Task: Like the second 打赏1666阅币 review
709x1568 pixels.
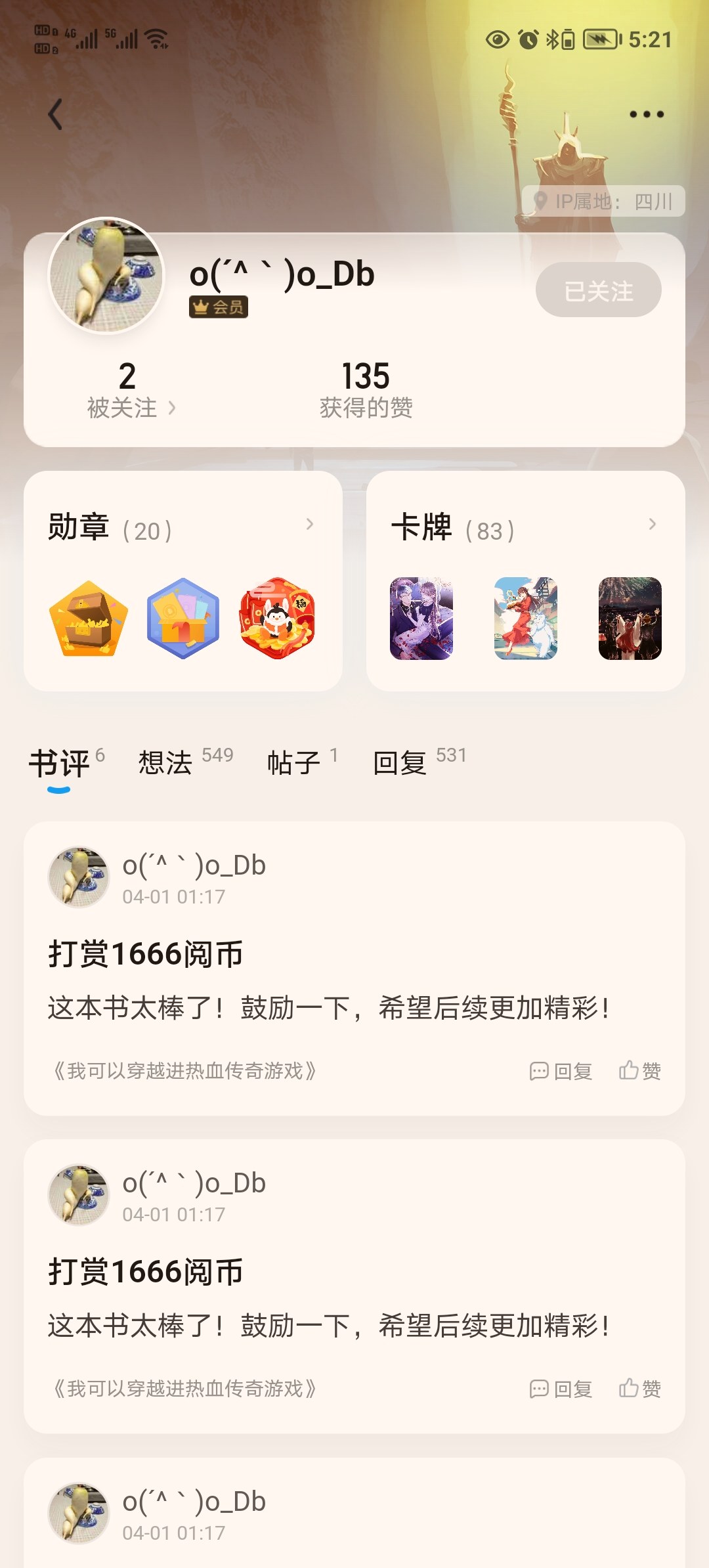Action: pyautogui.click(x=640, y=1389)
